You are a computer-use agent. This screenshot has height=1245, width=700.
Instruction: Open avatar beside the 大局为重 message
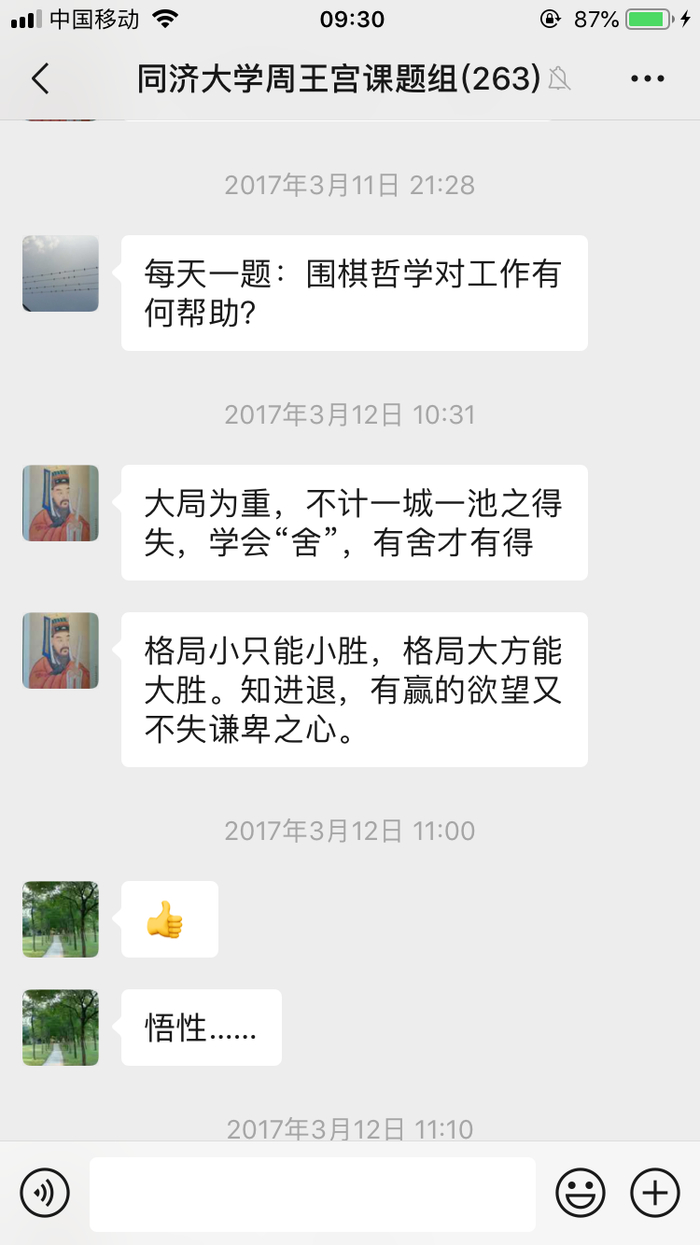[x=61, y=503]
